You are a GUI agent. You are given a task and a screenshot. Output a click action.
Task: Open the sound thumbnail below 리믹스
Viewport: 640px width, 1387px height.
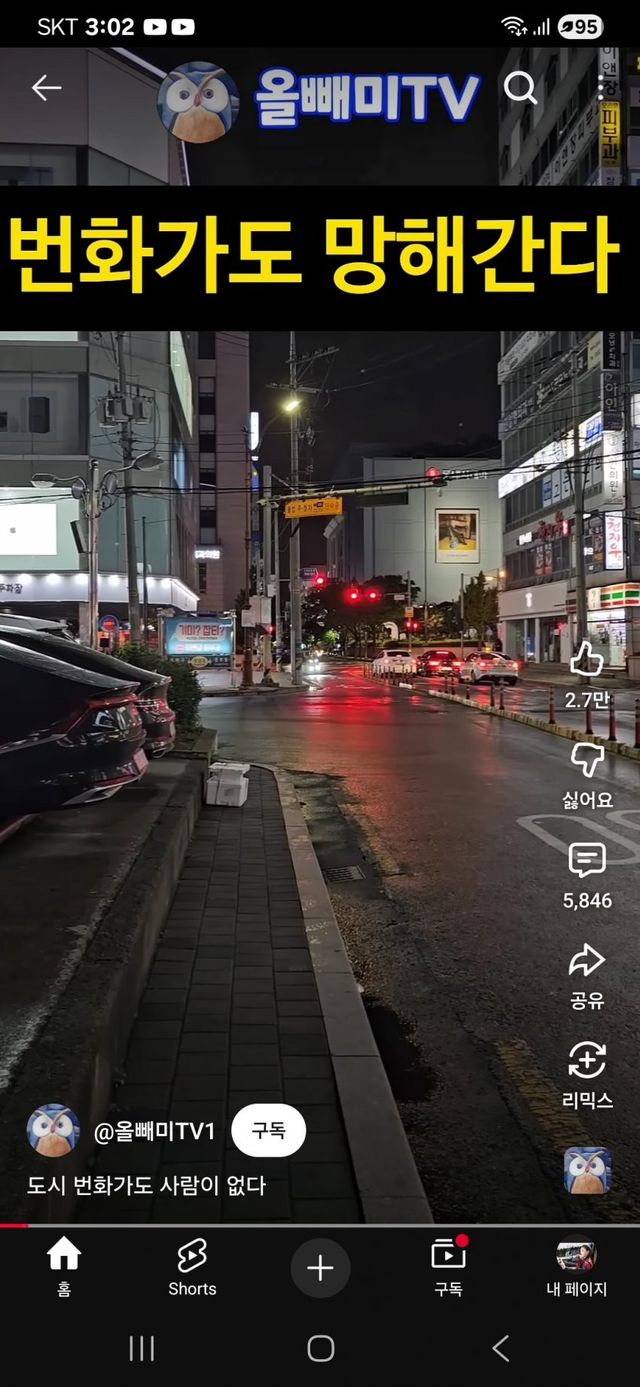[587, 1170]
